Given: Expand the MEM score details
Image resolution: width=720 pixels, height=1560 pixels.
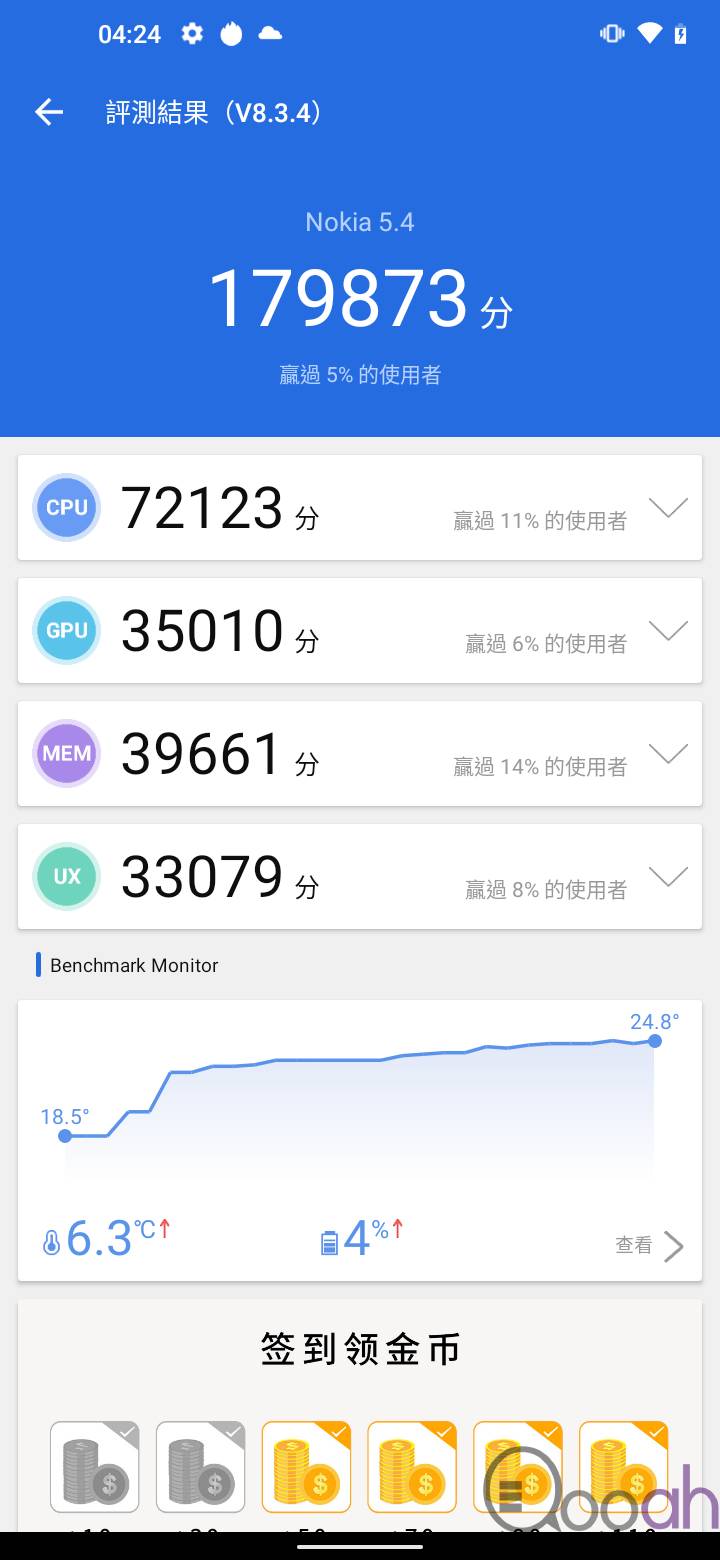Looking at the screenshot, I should [668, 754].
